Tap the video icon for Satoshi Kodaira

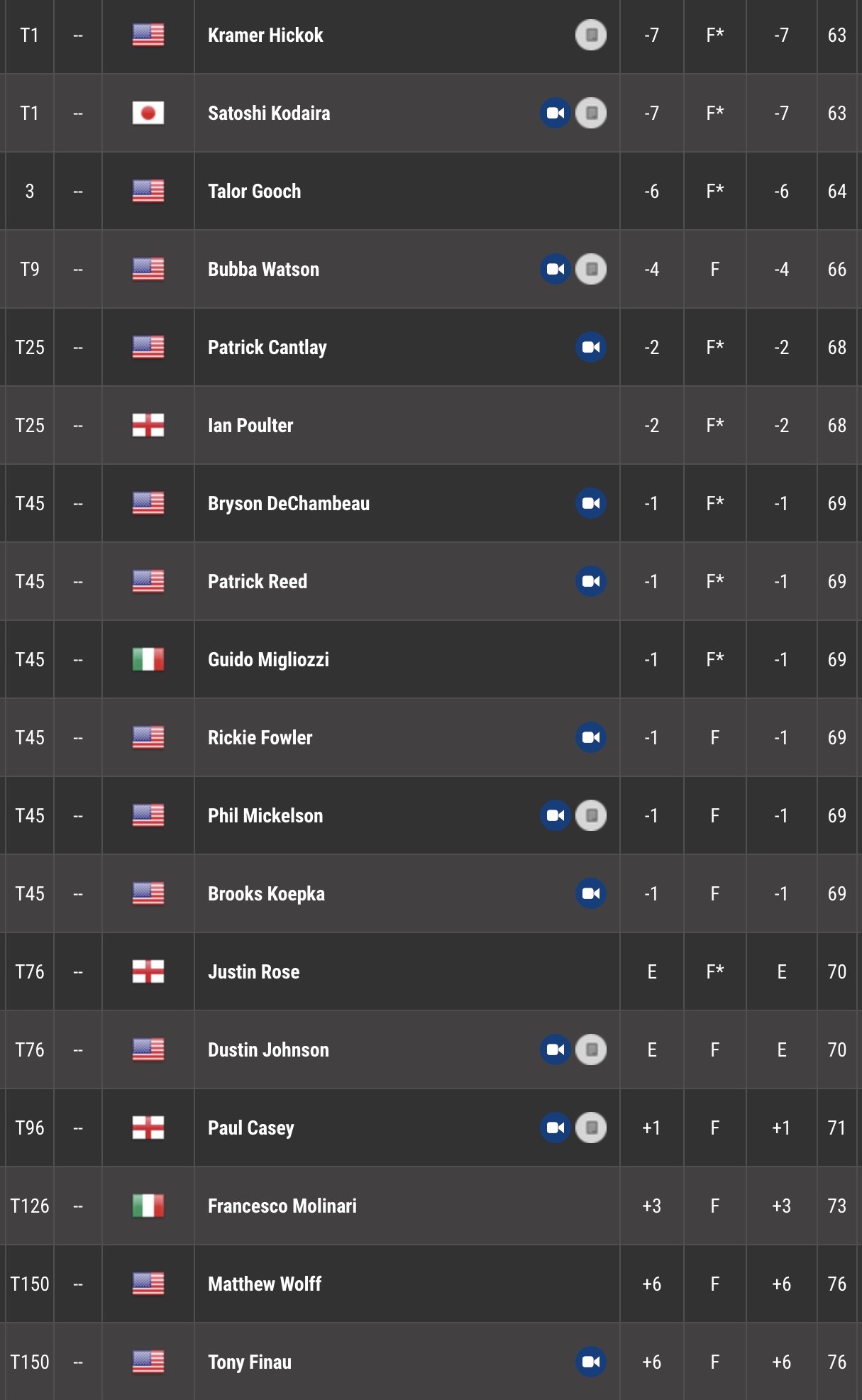pyautogui.click(x=556, y=113)
